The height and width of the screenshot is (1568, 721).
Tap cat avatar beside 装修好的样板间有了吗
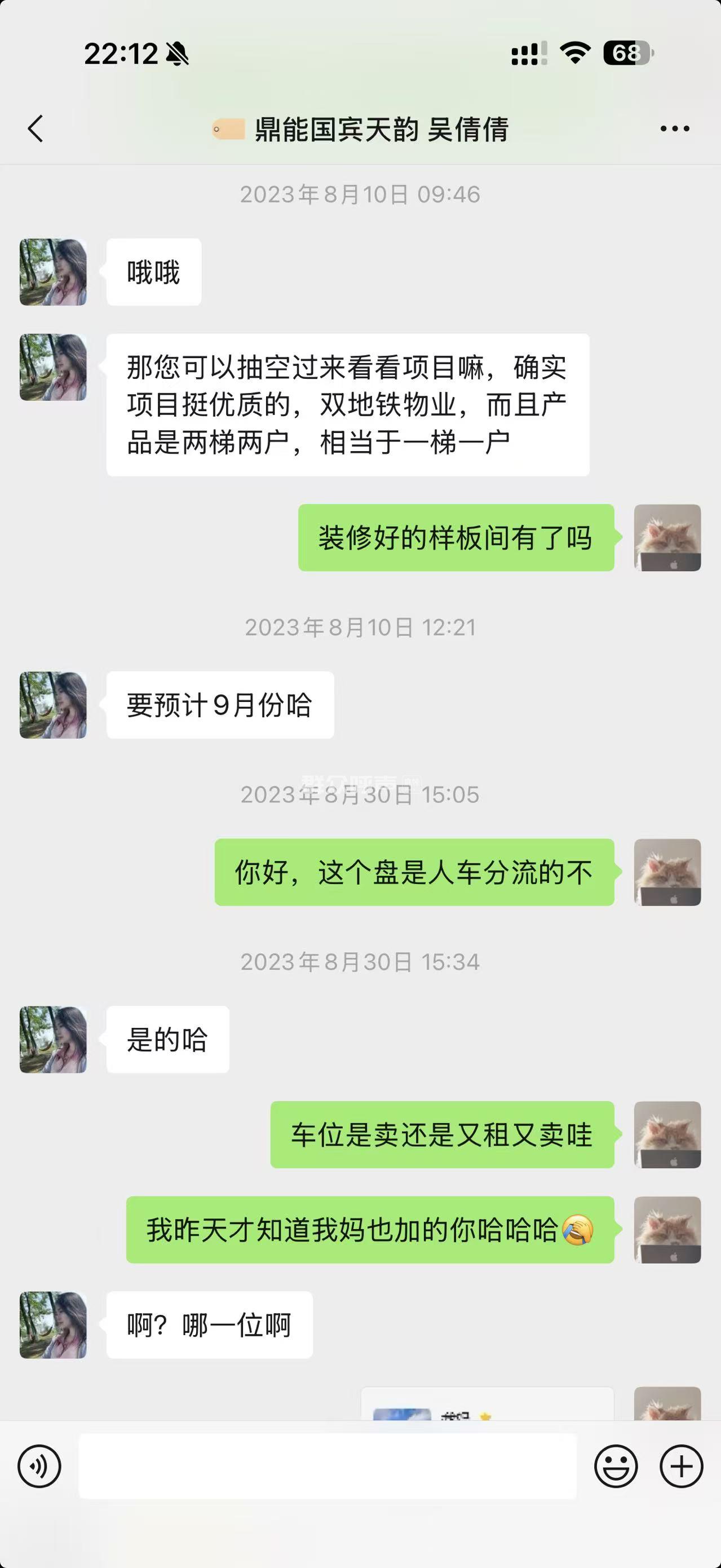coord(667,537)
